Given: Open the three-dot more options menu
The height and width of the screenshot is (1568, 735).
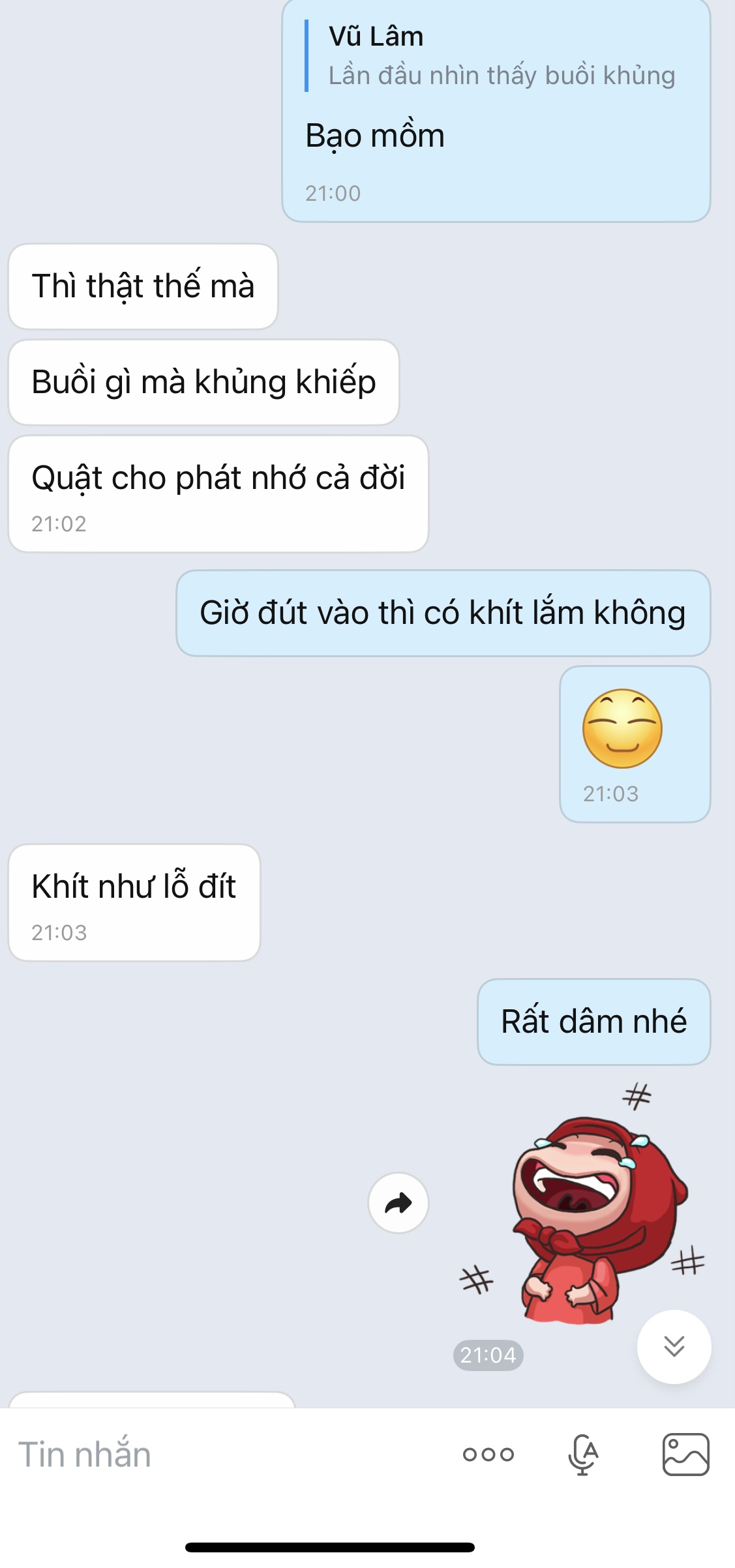Looking at the screenshot, I should (x=488, y=1455).
